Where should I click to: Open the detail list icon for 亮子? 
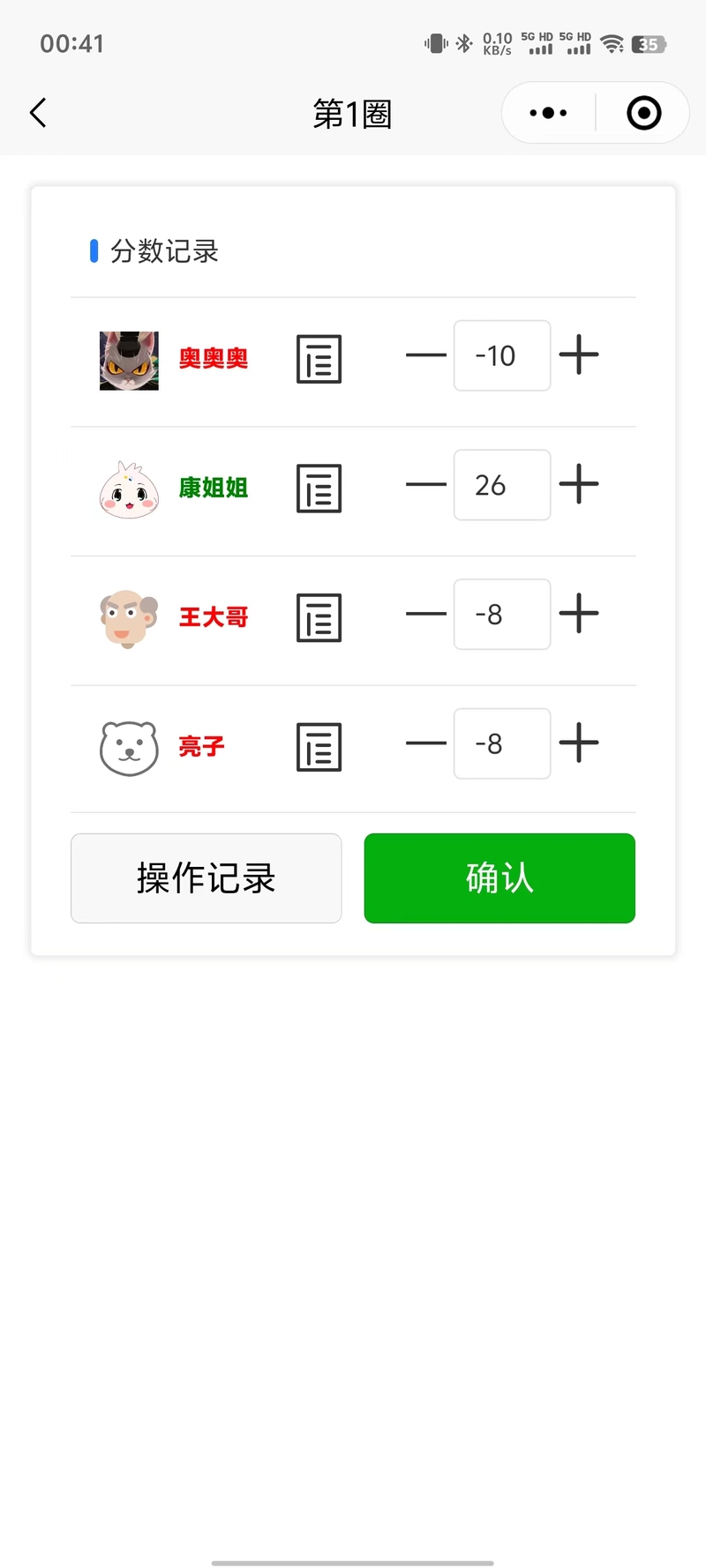pos(319,747)
